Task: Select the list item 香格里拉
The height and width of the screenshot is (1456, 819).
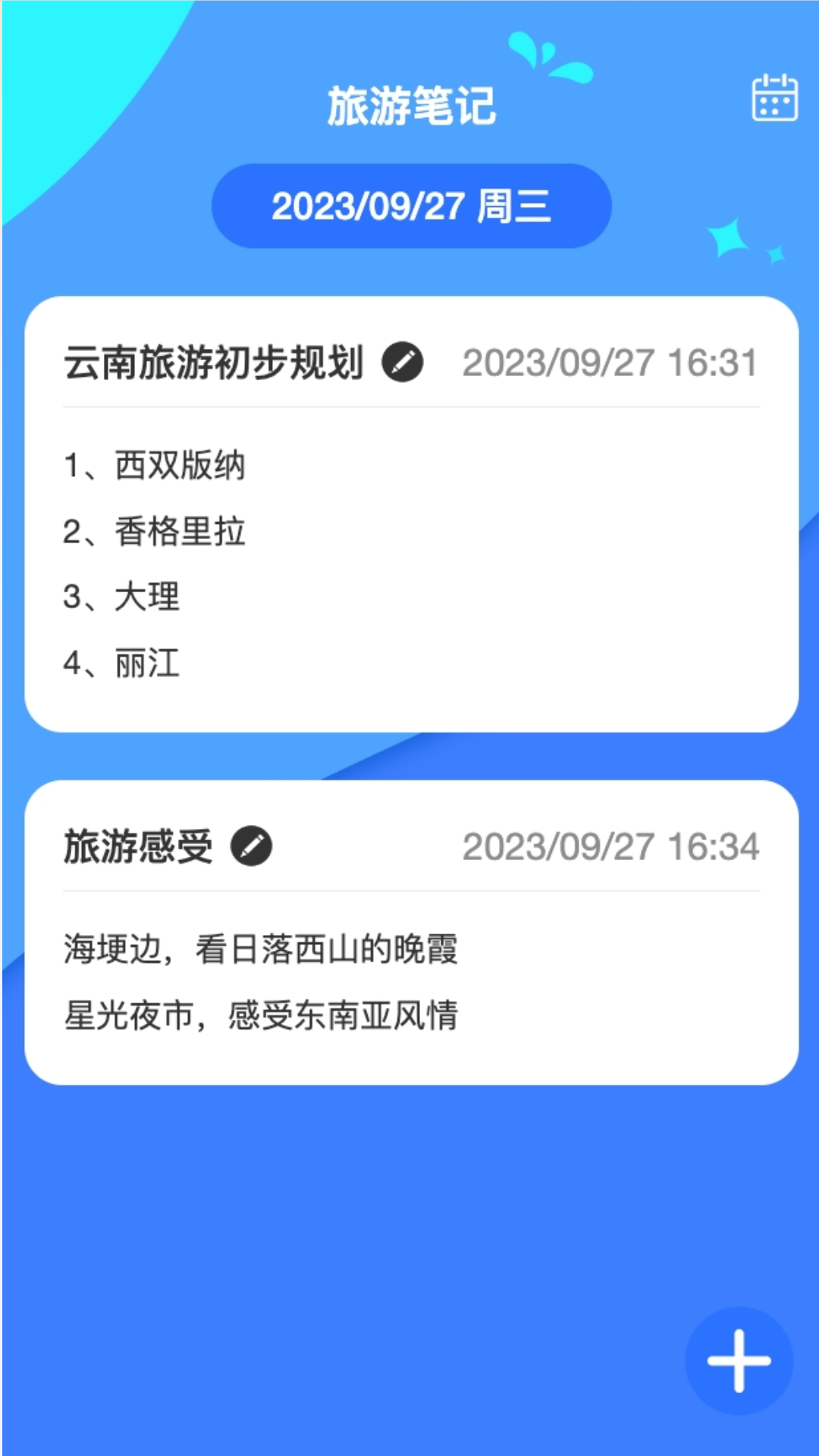Action: (x=156, y=532)
